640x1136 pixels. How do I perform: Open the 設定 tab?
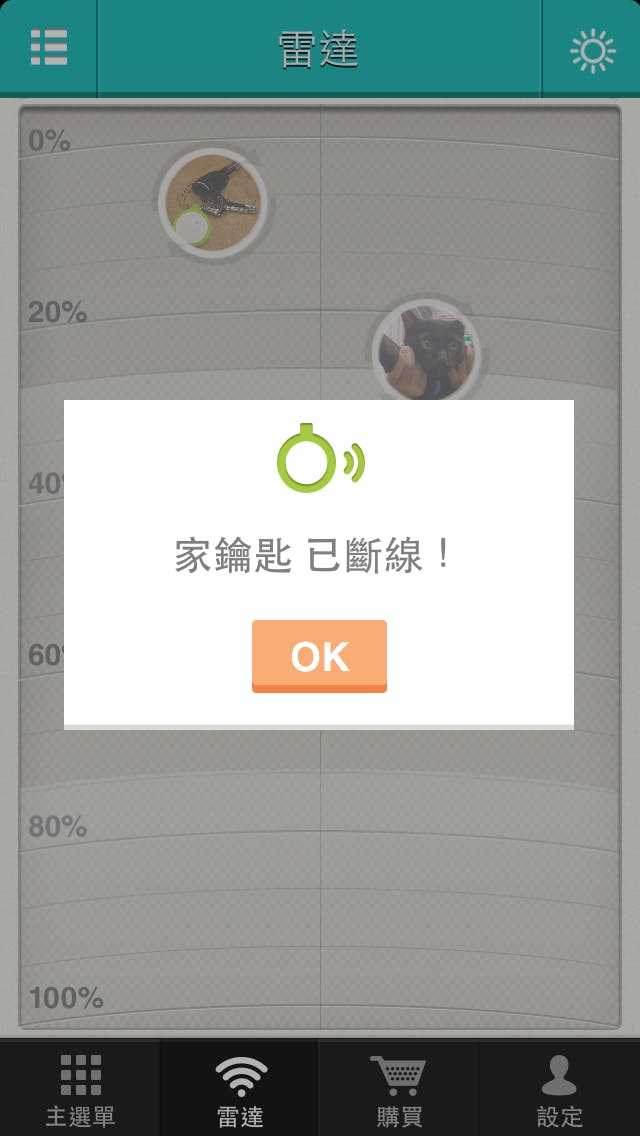pyautogui.click(x=559, y=1088)
